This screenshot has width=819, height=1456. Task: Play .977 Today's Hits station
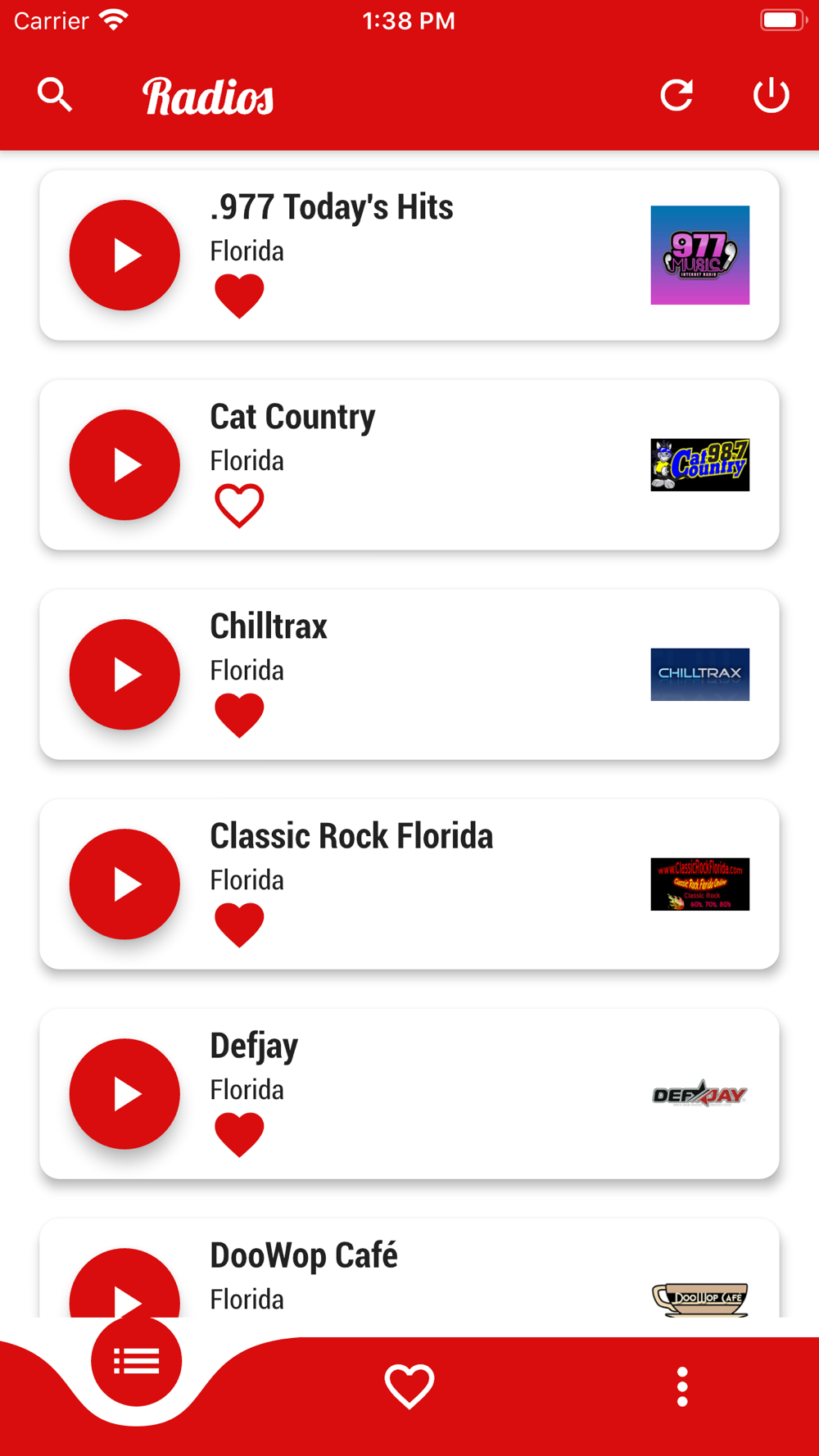coord(124,255)
